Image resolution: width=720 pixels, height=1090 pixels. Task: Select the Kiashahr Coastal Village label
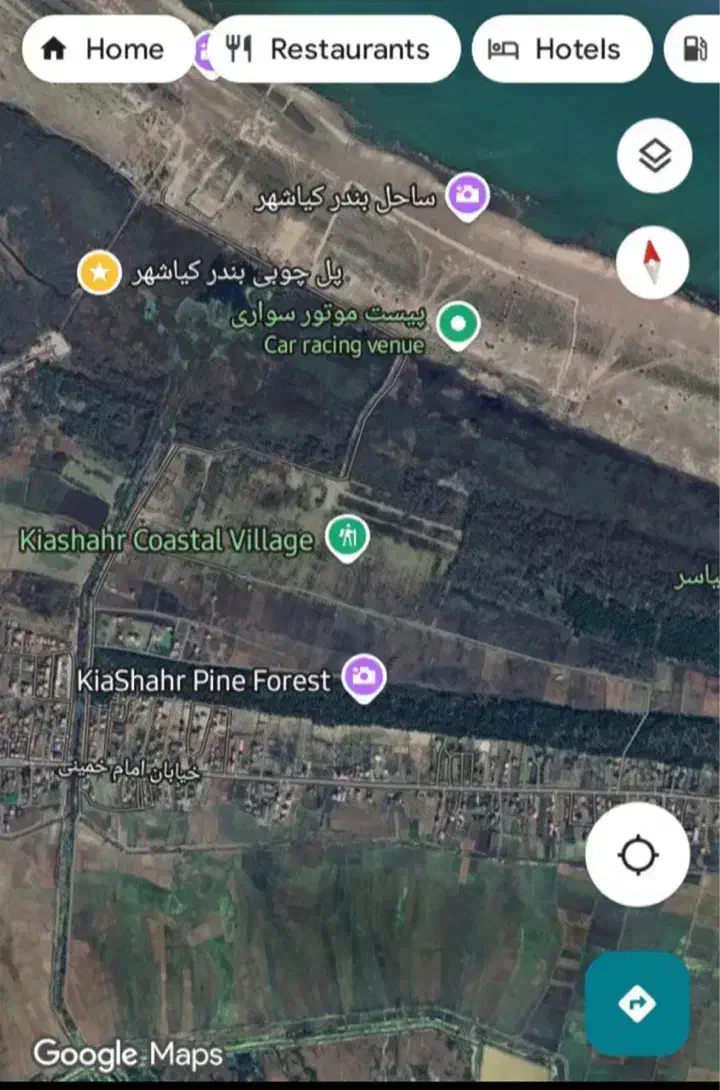163,538
